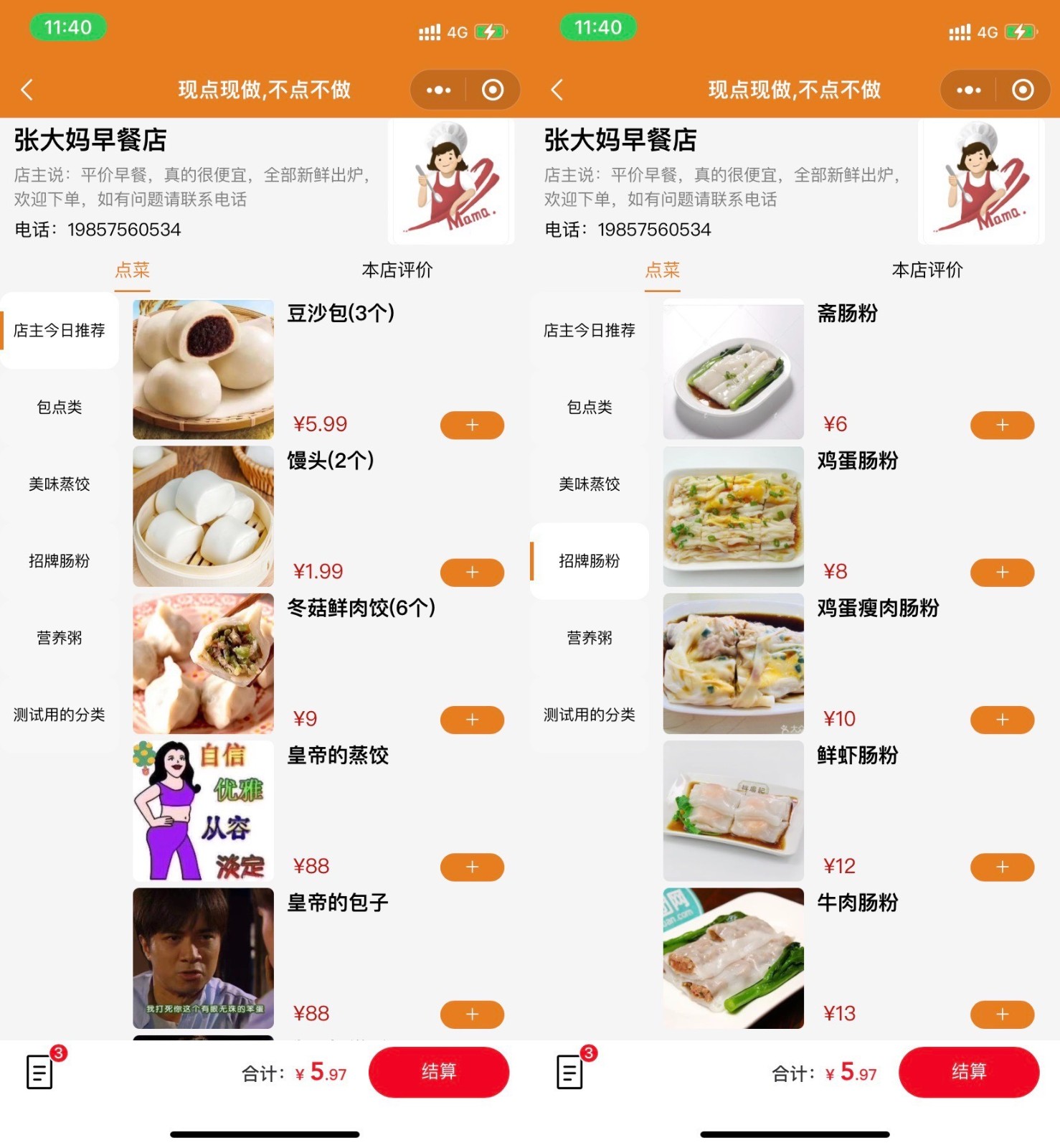Open the 鸡蛋肠粉 dish photo
Image resolution: width=1060 pixels, height=1148 pixels.
(733, 517)
